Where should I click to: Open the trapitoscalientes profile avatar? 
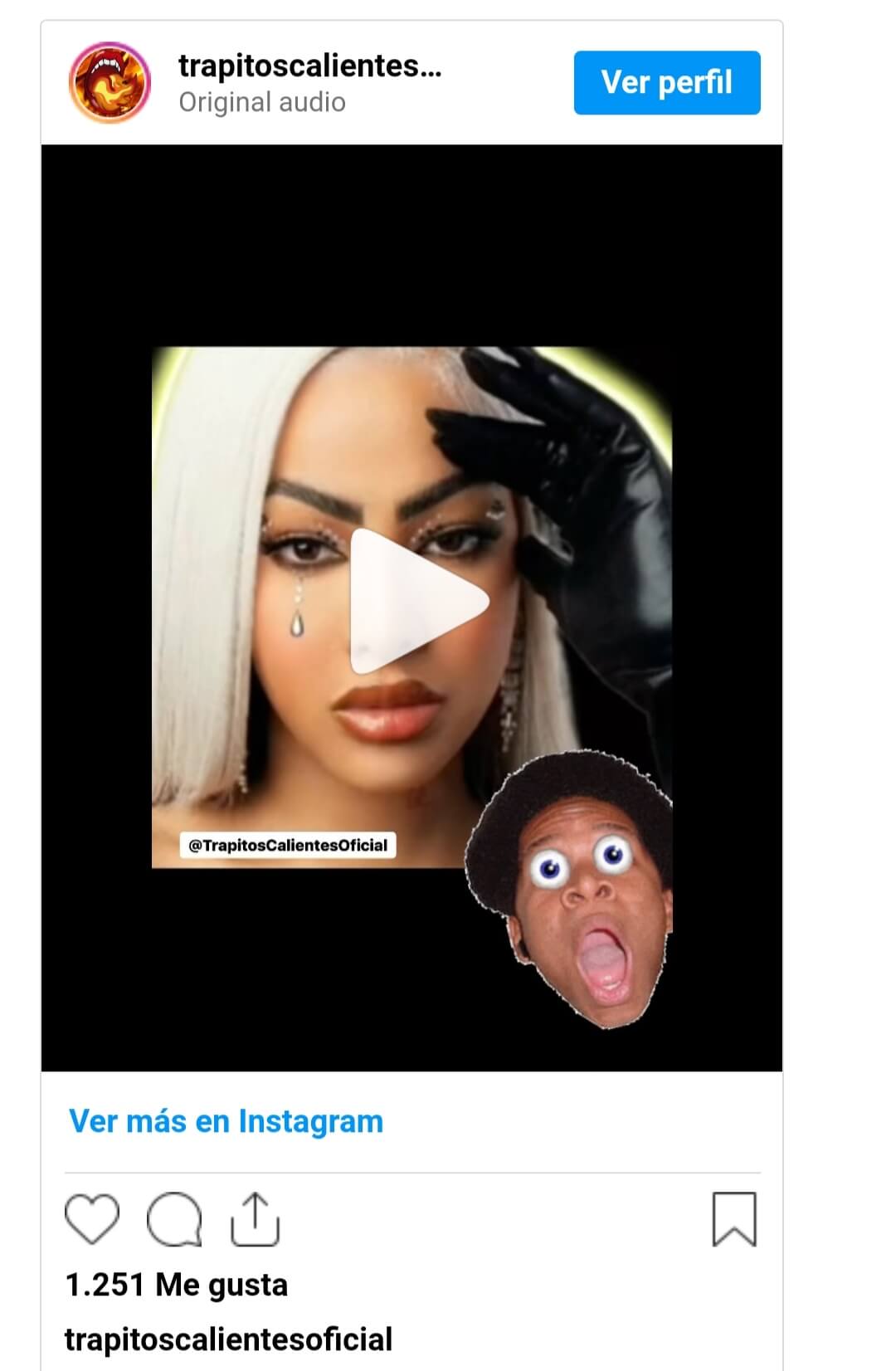click(x=110, y=83)
